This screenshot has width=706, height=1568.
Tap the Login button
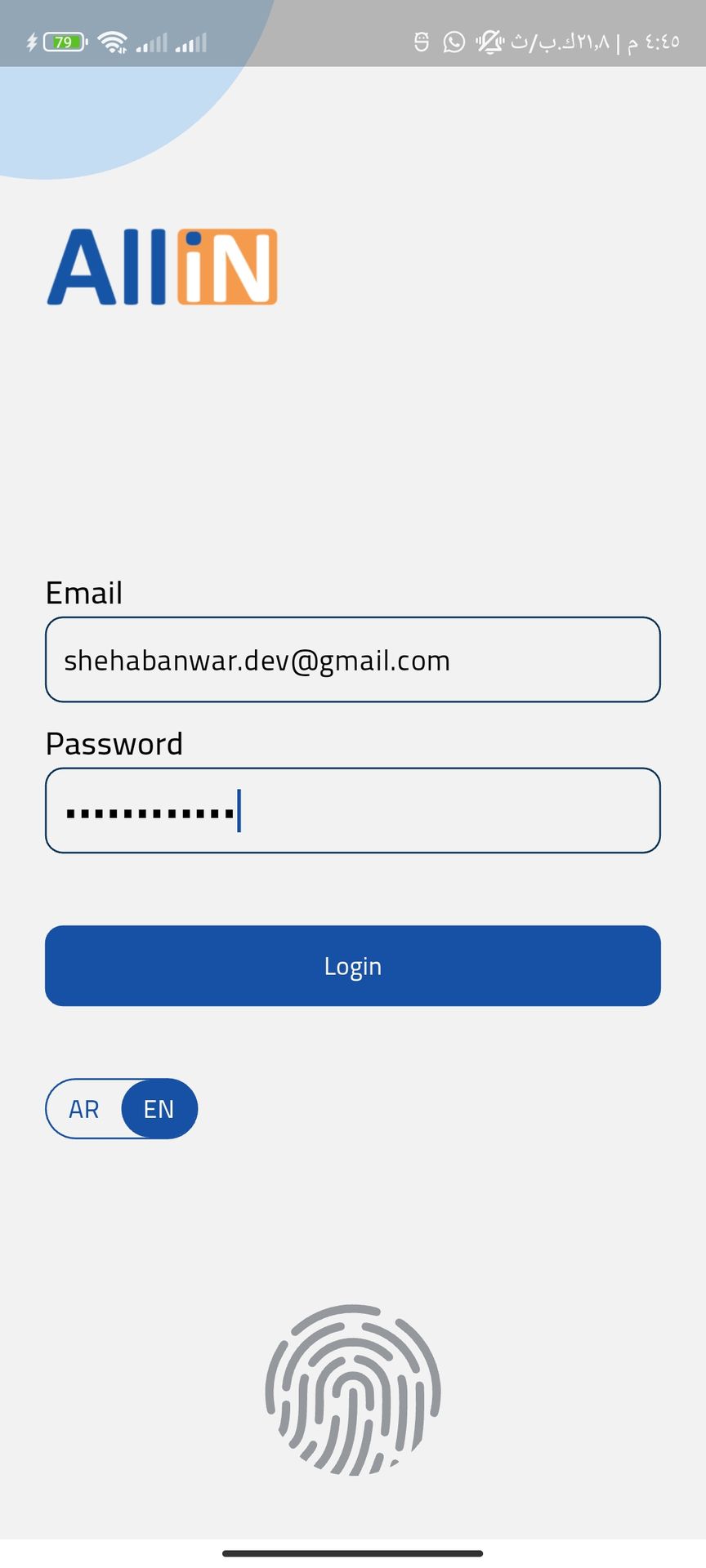[x=352, y=966]
